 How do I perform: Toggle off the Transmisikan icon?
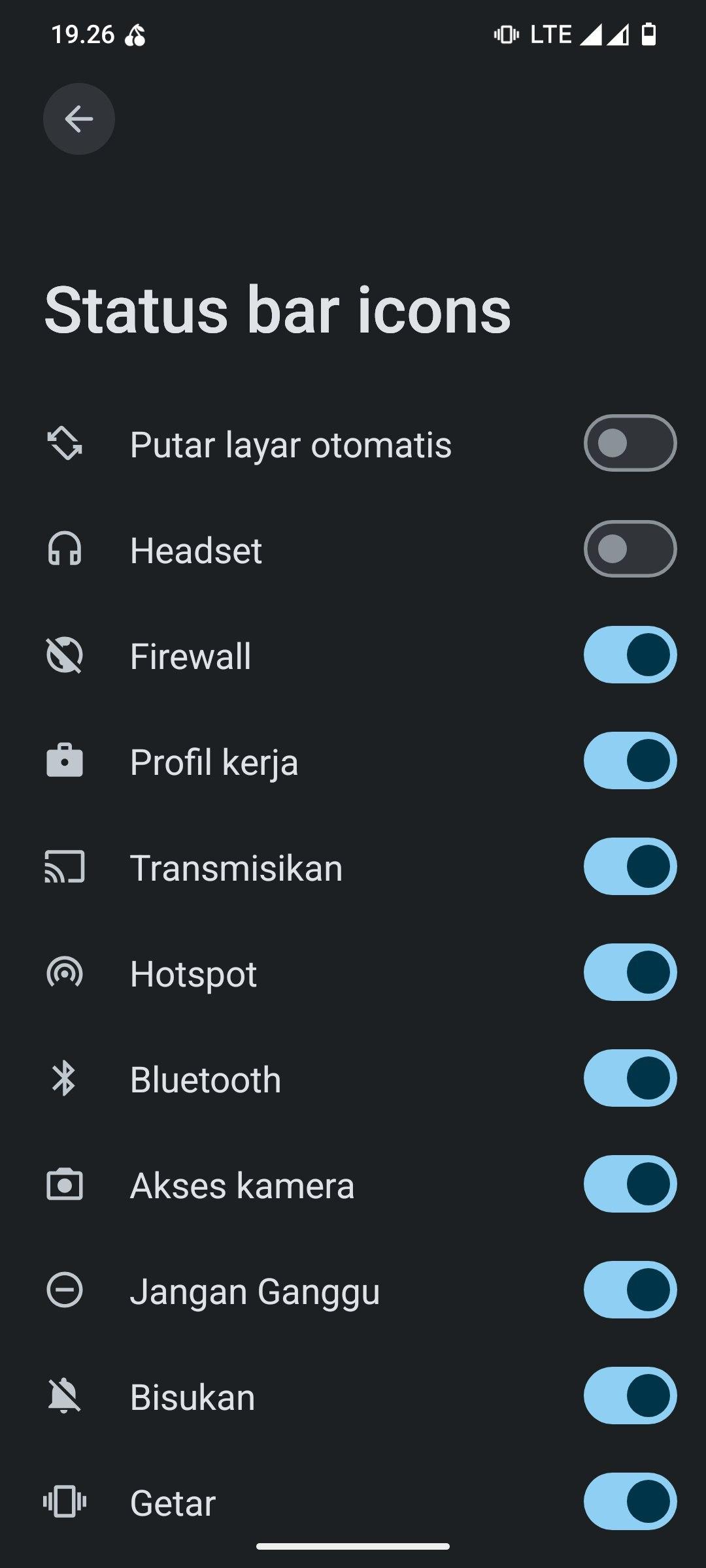click(x=630, y=867)
